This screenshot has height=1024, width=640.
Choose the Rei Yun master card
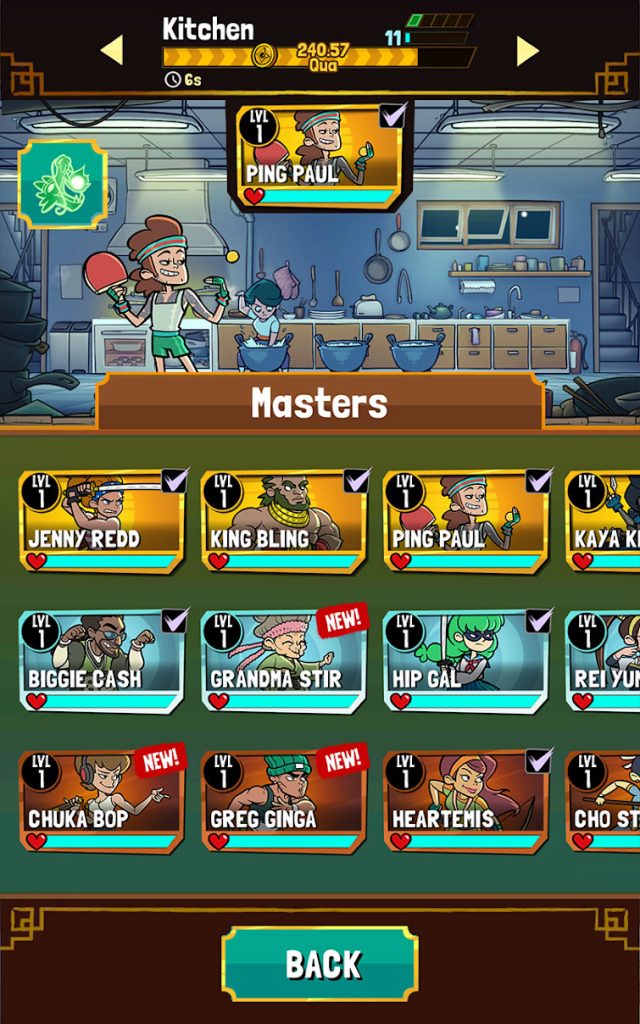pyautogui.click(x=603, y=661)
